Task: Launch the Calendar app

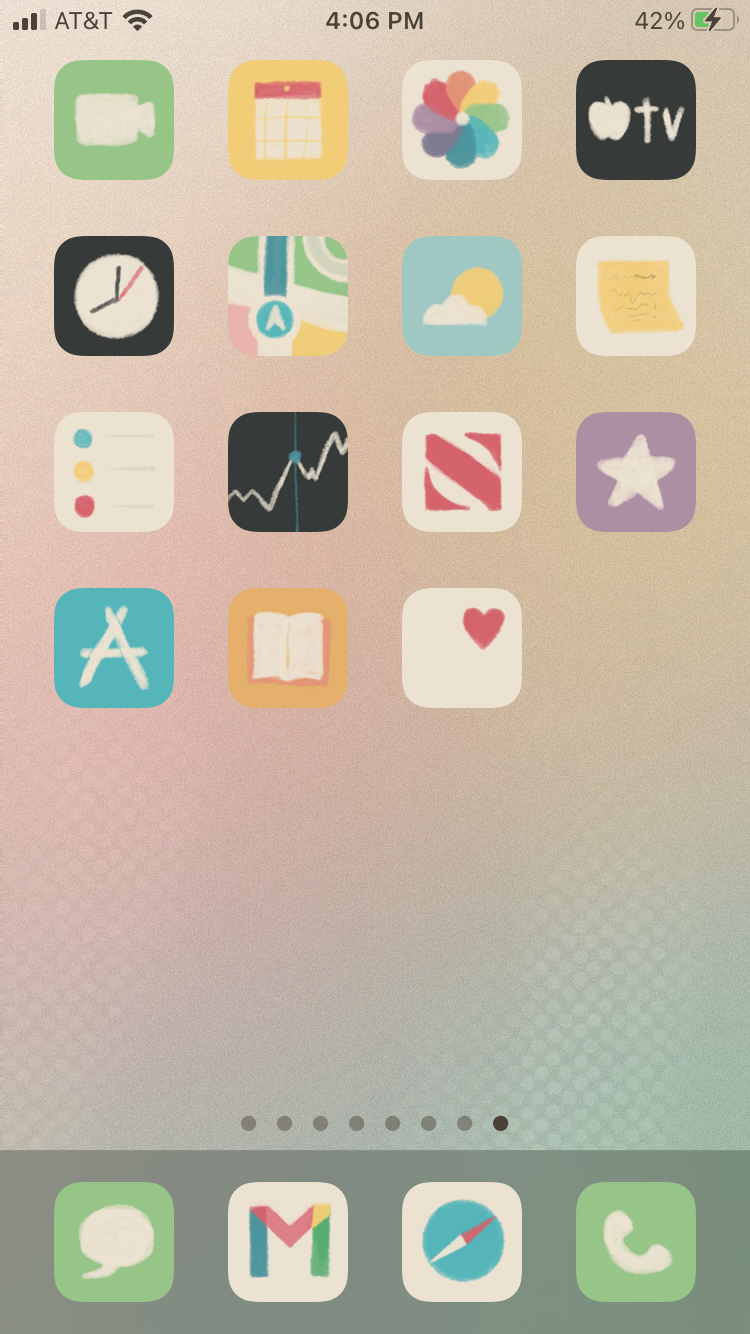Action: click(x=288, y=120)
